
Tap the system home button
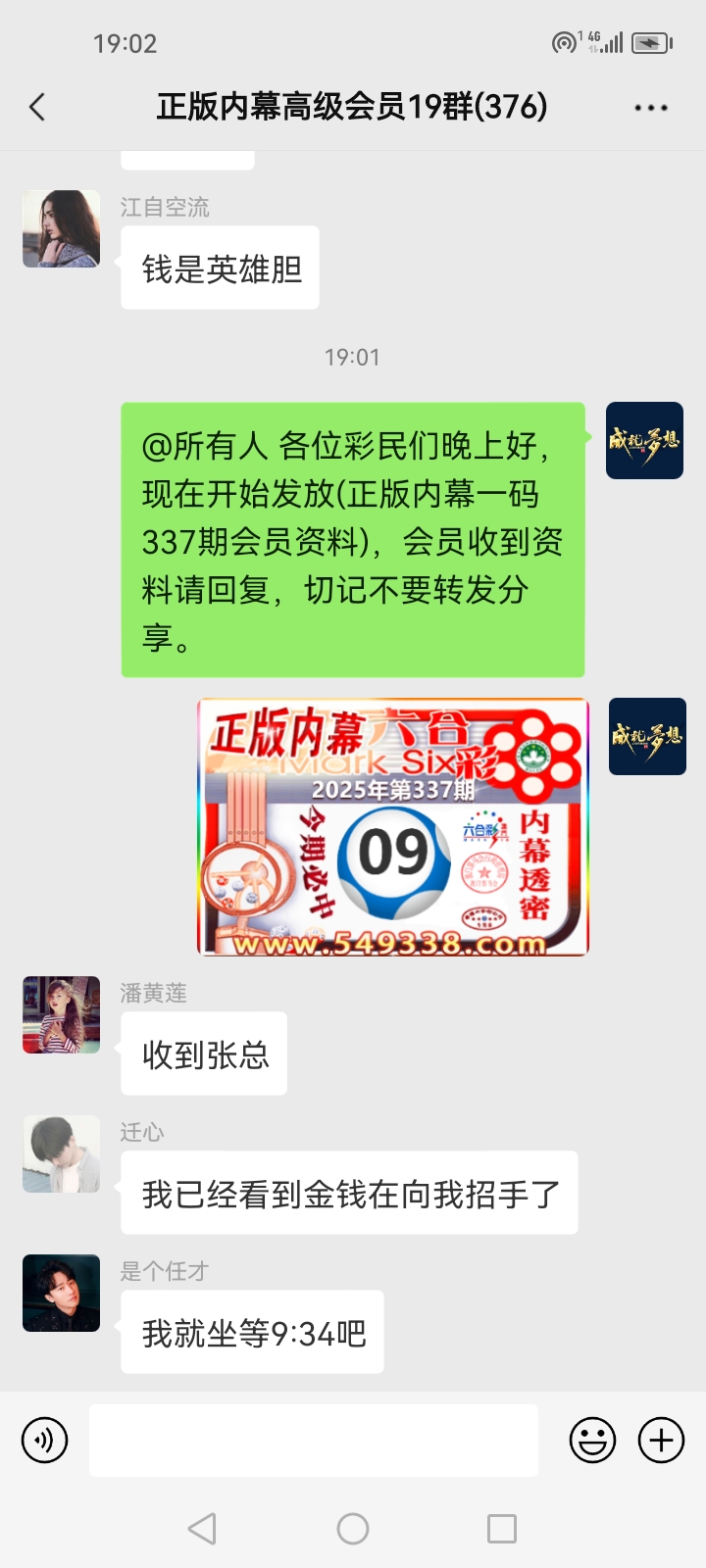(353, 1529)
